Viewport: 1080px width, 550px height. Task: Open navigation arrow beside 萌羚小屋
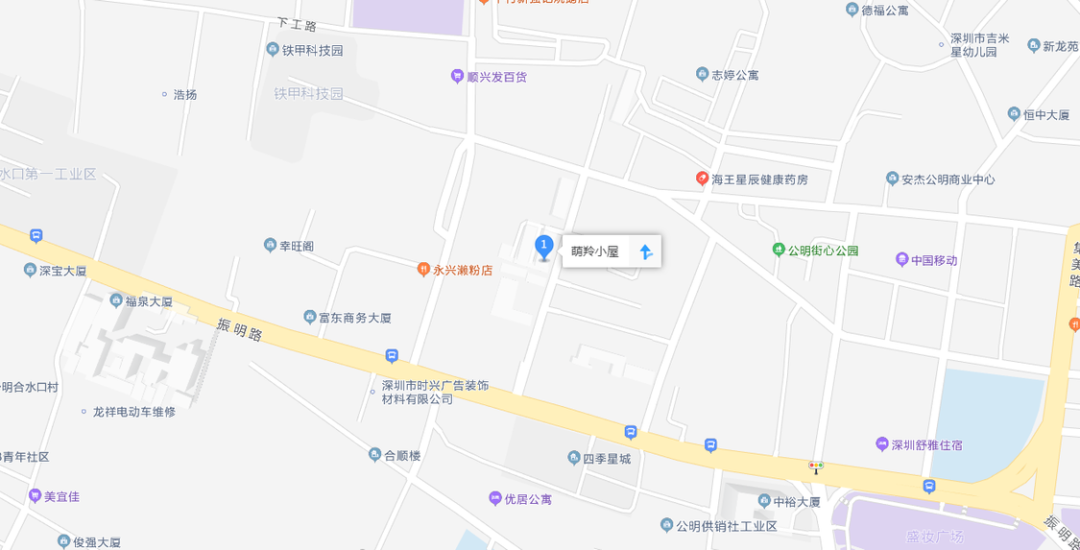point(646,252)
